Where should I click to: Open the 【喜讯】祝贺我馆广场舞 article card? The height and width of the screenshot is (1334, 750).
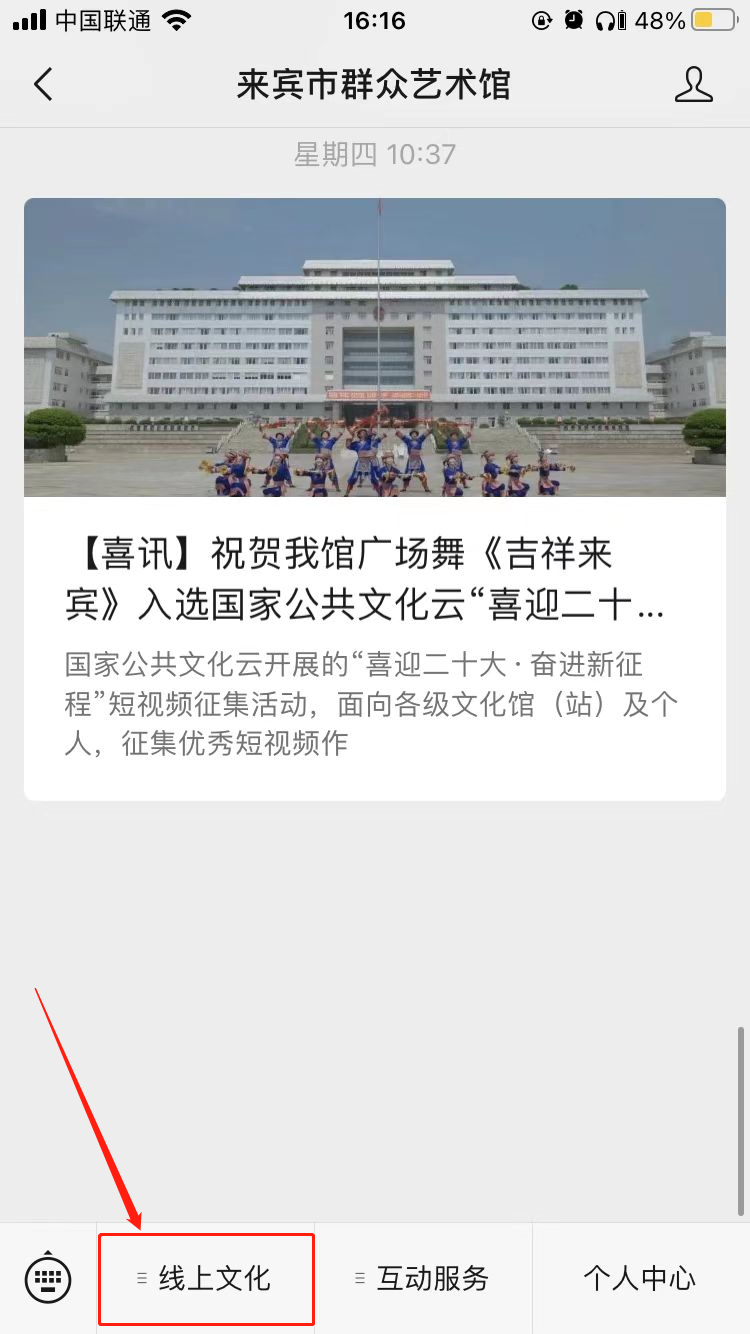(x=375, y=498)
